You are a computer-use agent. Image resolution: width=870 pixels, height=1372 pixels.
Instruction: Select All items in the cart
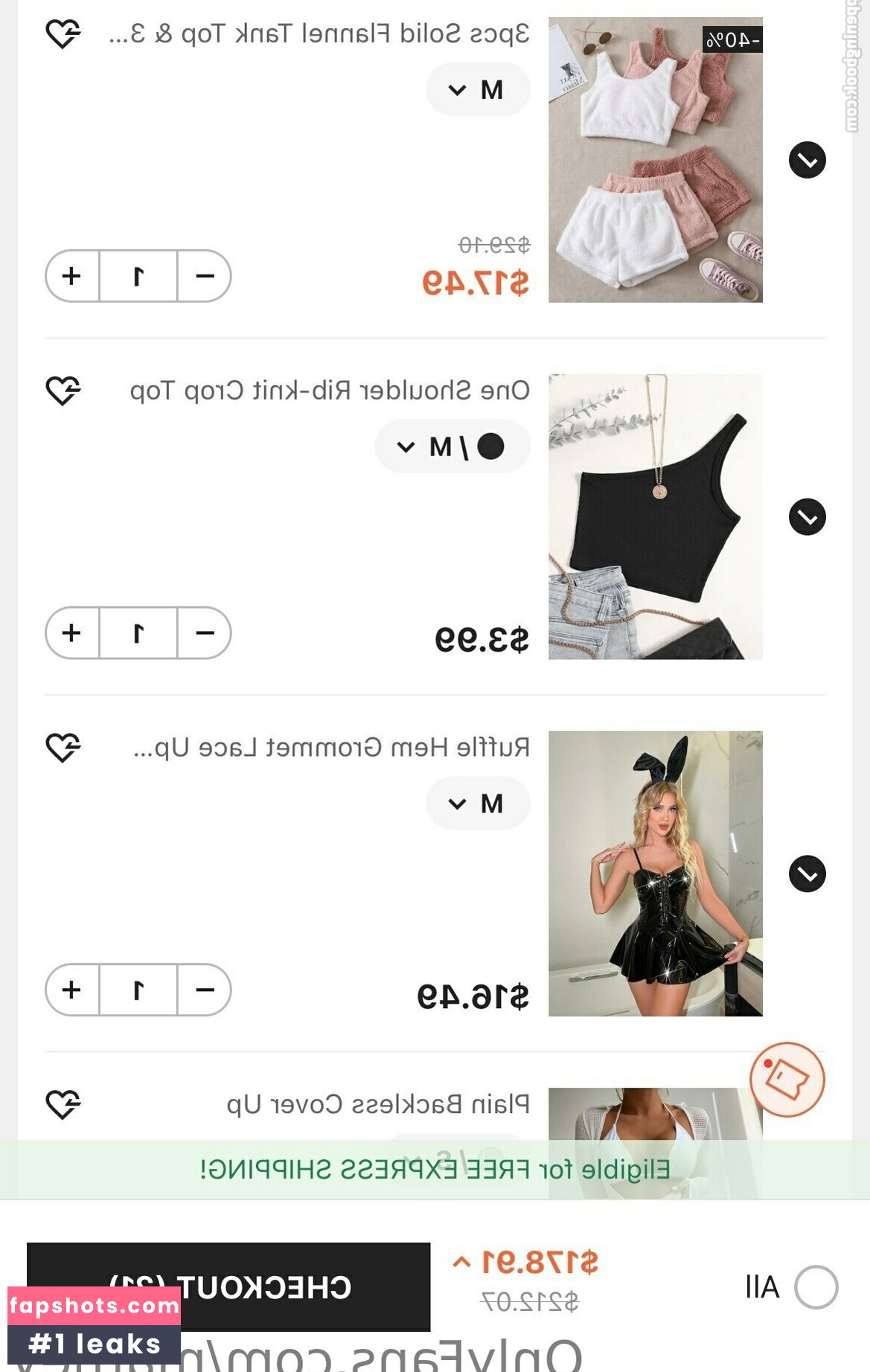816,1287
